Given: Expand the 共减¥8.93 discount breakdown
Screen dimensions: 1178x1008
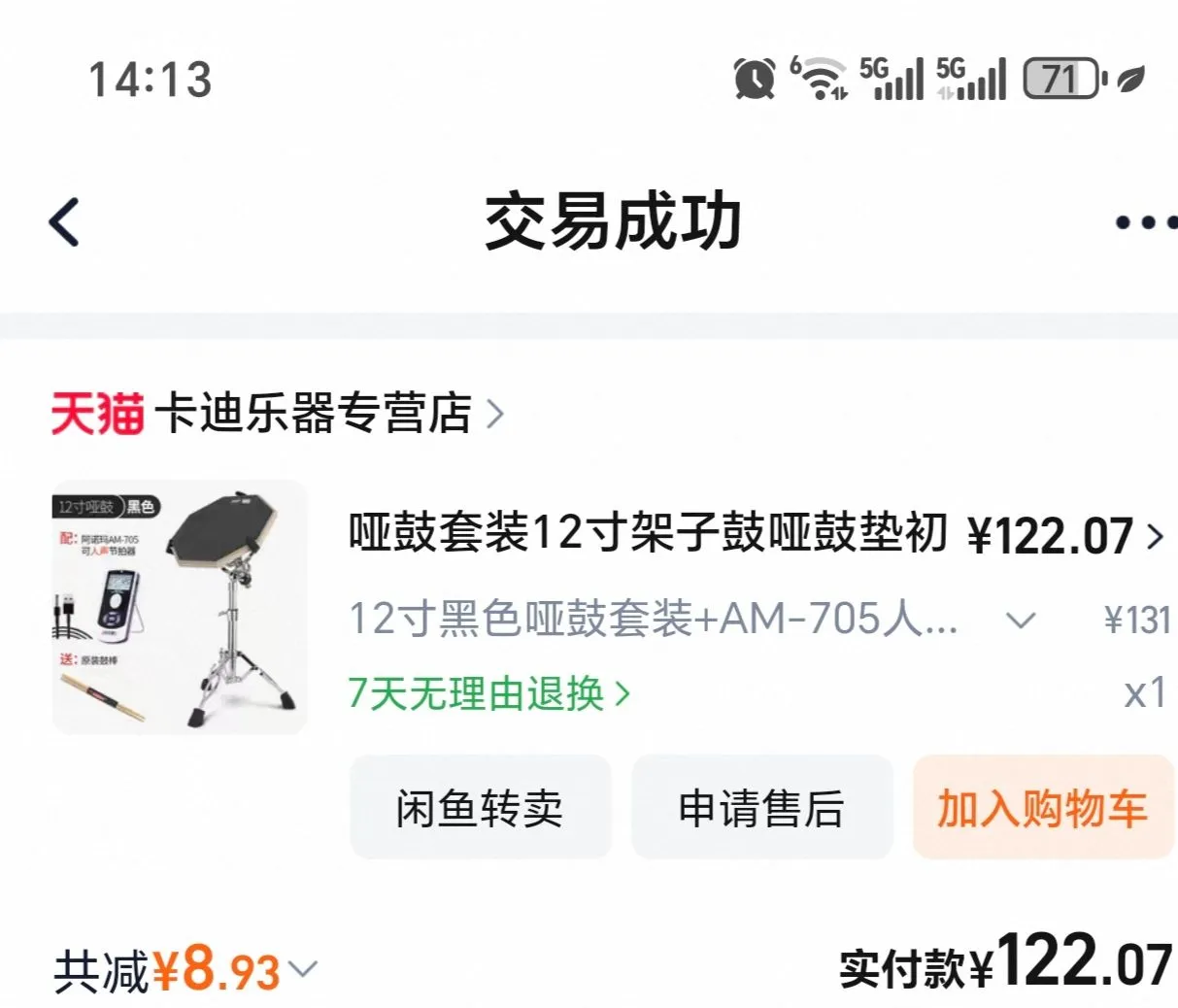Looking at the screenshot, I should pyautogui.click(x=185, y=970).
